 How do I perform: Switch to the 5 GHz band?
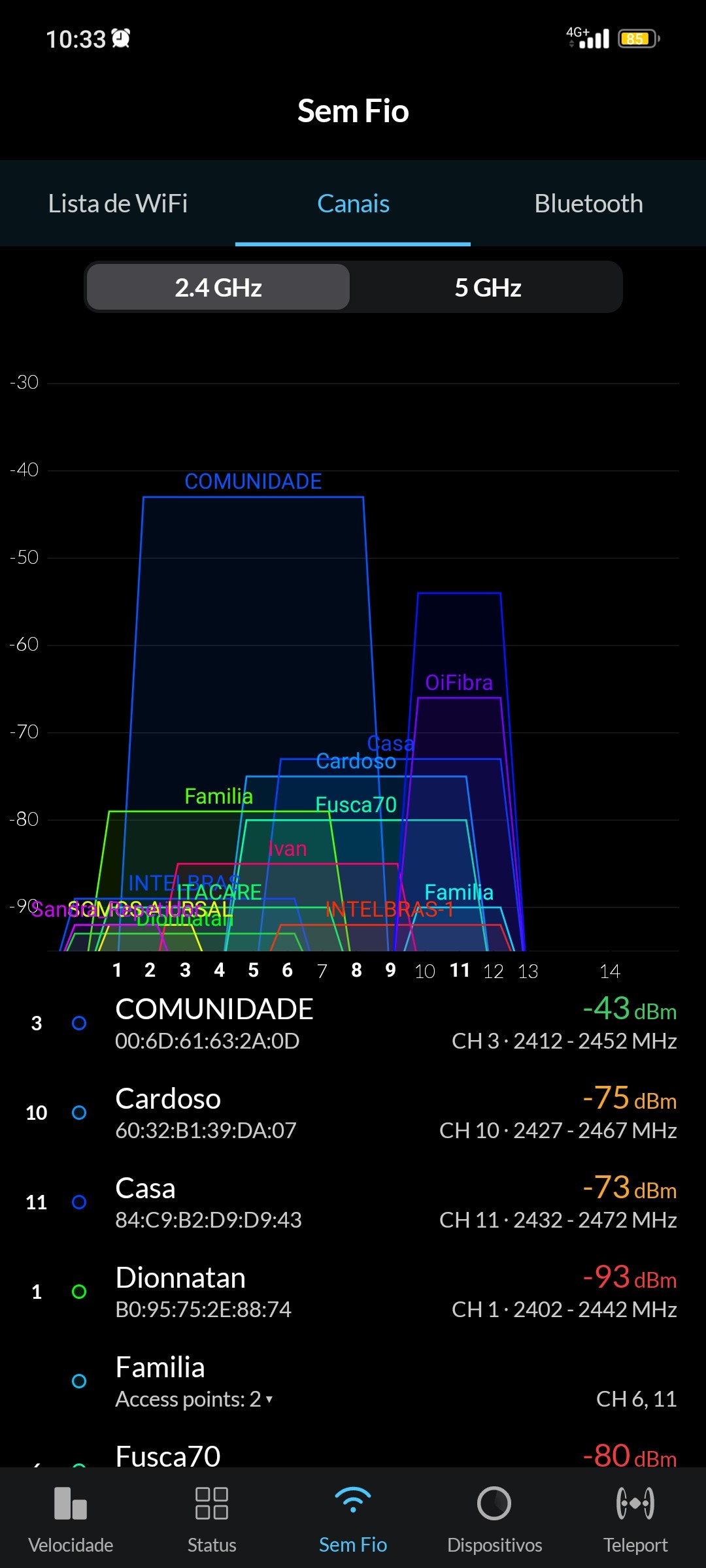click(x=488, y=287)
